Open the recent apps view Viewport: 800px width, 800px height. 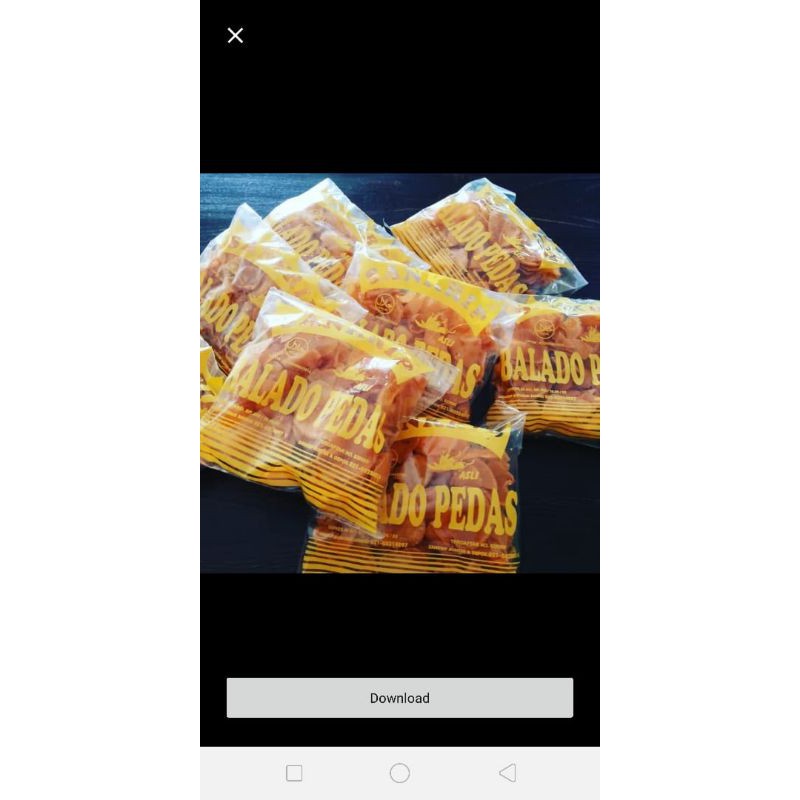coord(294,773)
